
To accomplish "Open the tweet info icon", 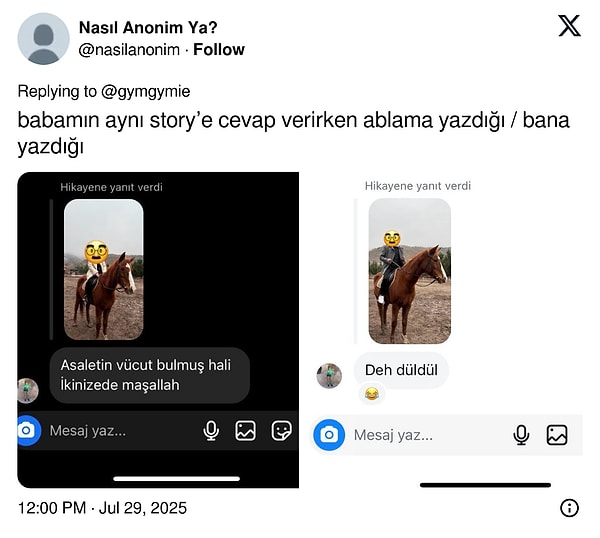I will [569, 508].
